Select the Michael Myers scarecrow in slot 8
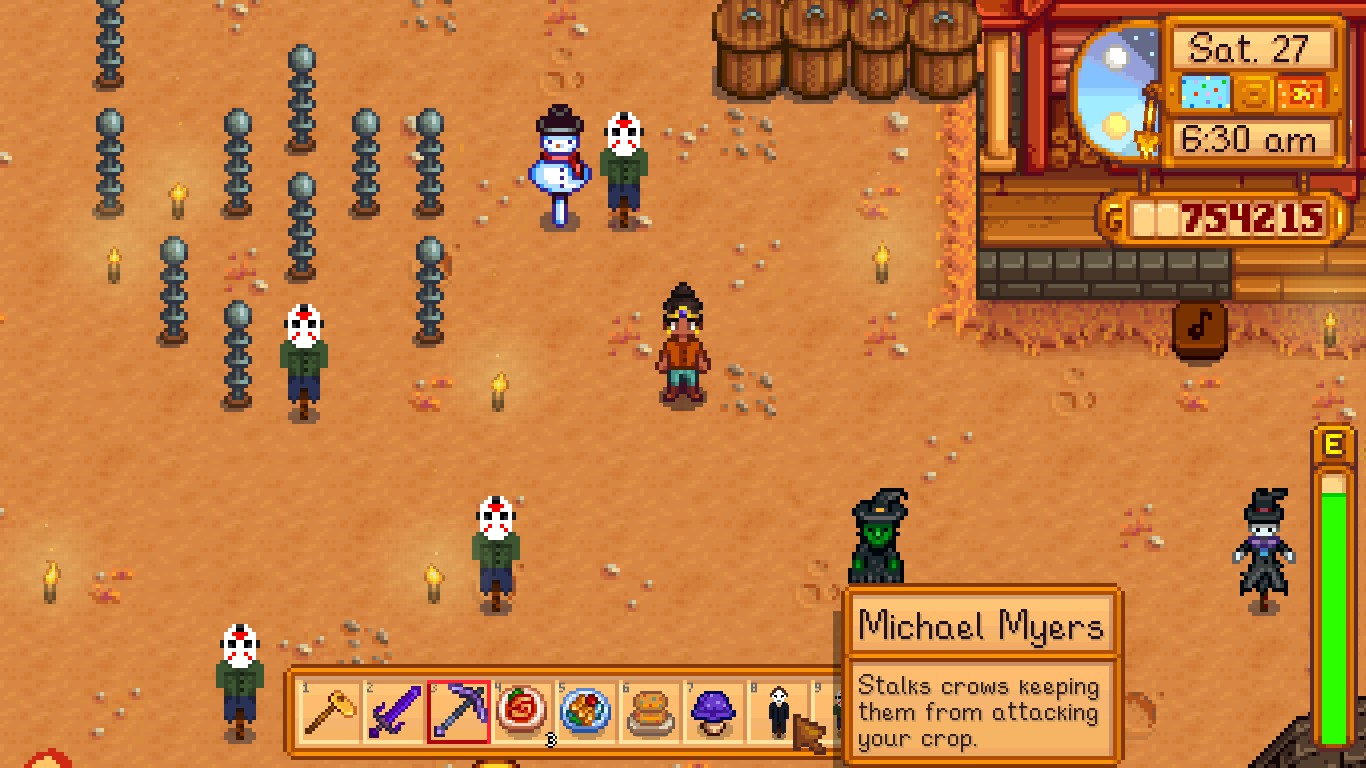The height and width of the screenshot is (768, 1366). tap(778, 713)
